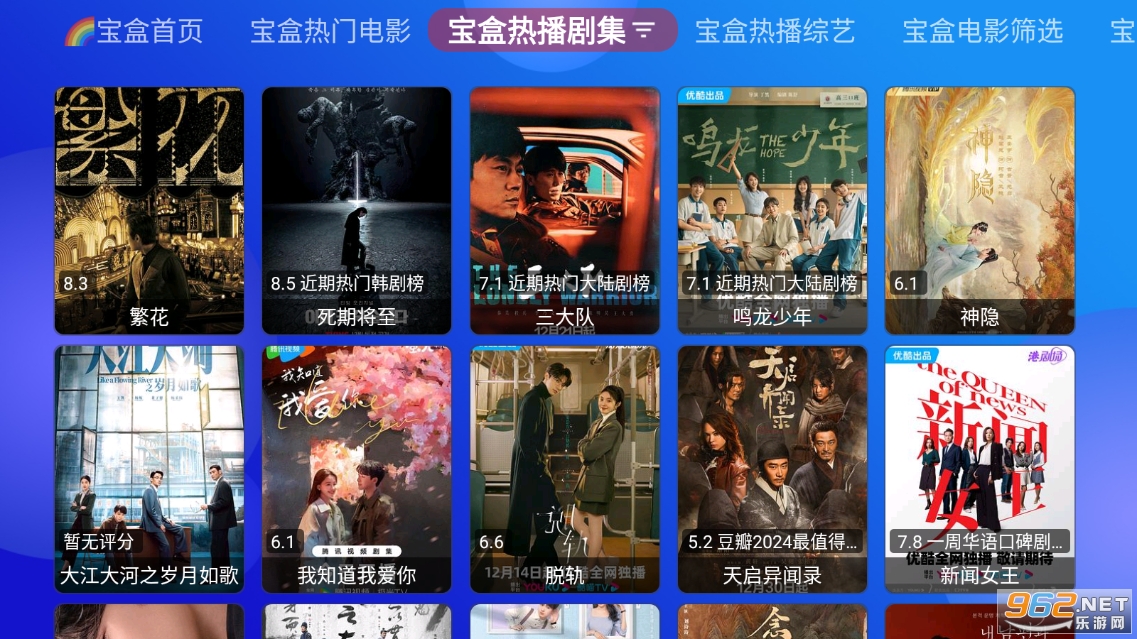Open filter icon on 宝盒热播剧集 tab
Screen dimensions: 1137x639
(x=645, y=31)
